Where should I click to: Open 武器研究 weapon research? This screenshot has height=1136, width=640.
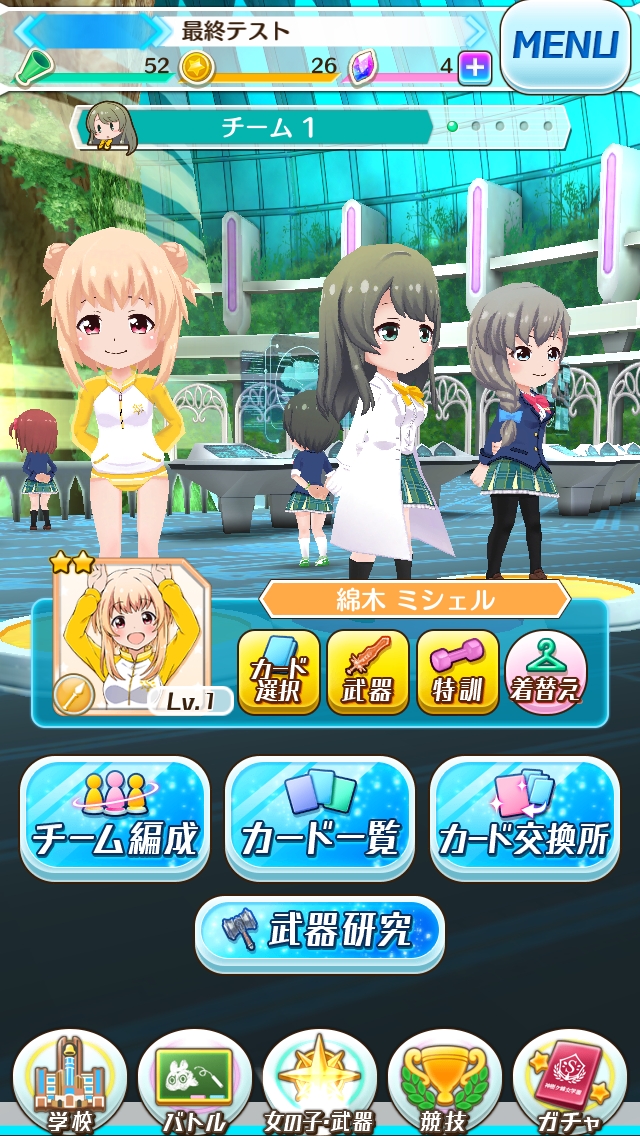pos(320,932)
